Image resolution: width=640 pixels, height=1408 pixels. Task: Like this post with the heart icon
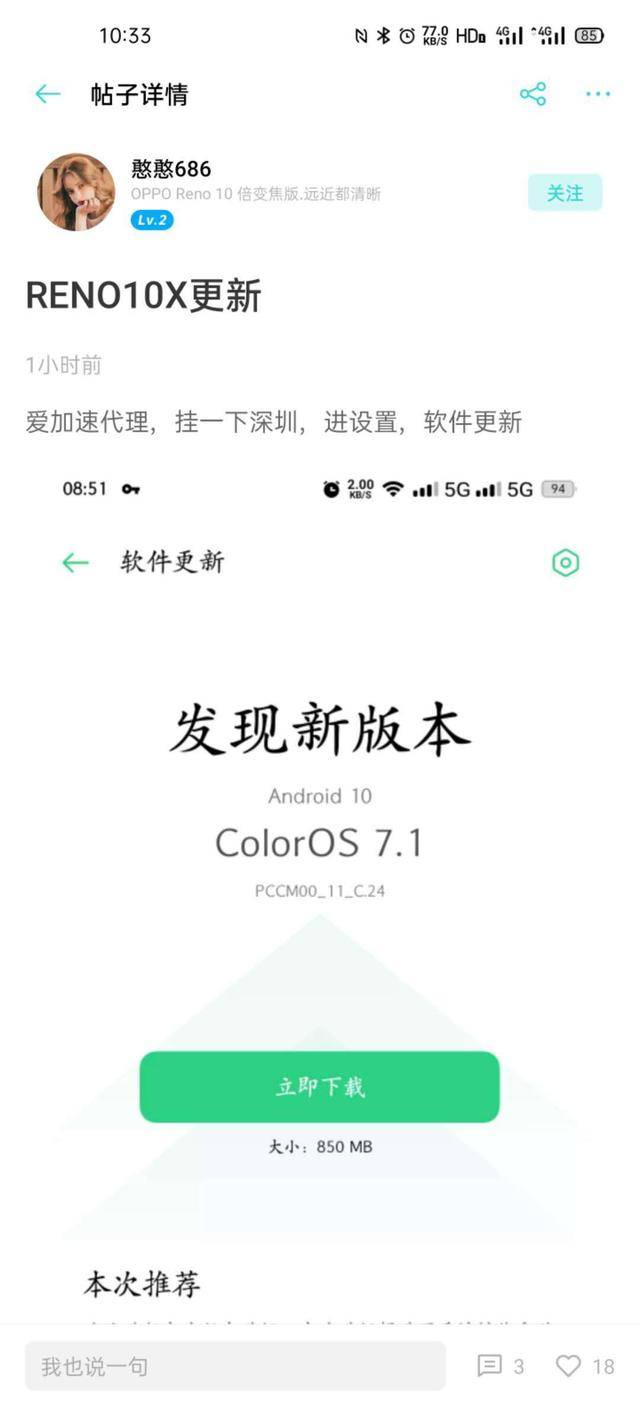click(585, 1366)
